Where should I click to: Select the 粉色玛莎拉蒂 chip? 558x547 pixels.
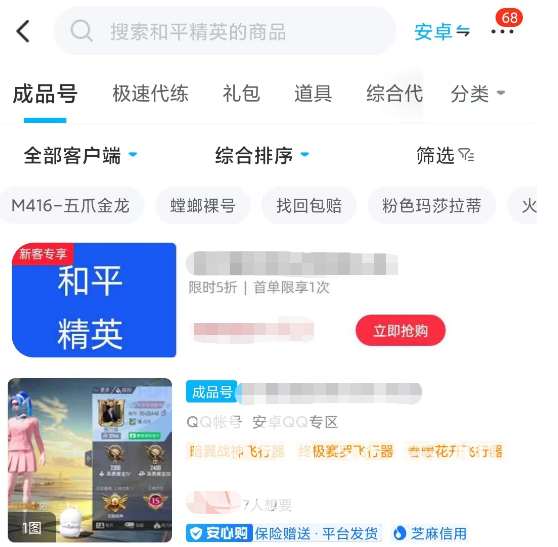pyautogui.click(x=431, y=206)
